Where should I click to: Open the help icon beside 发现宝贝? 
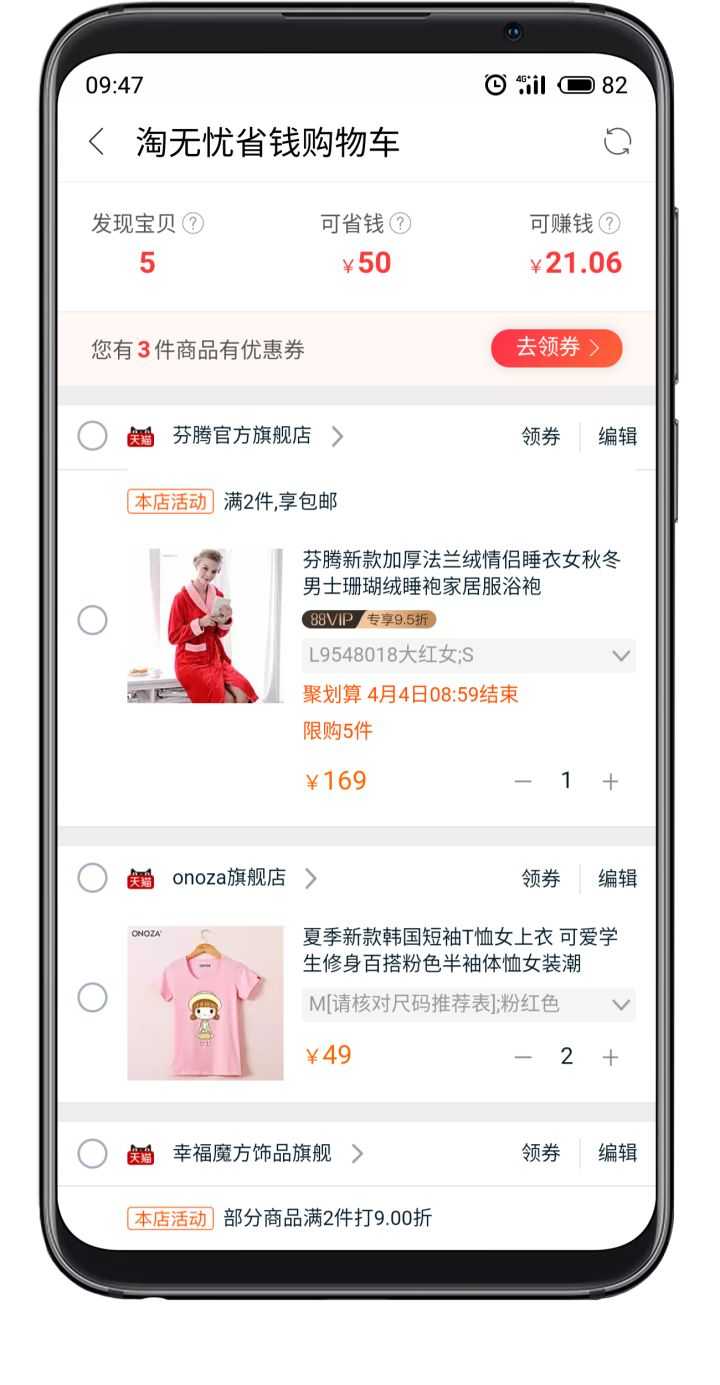193,224
